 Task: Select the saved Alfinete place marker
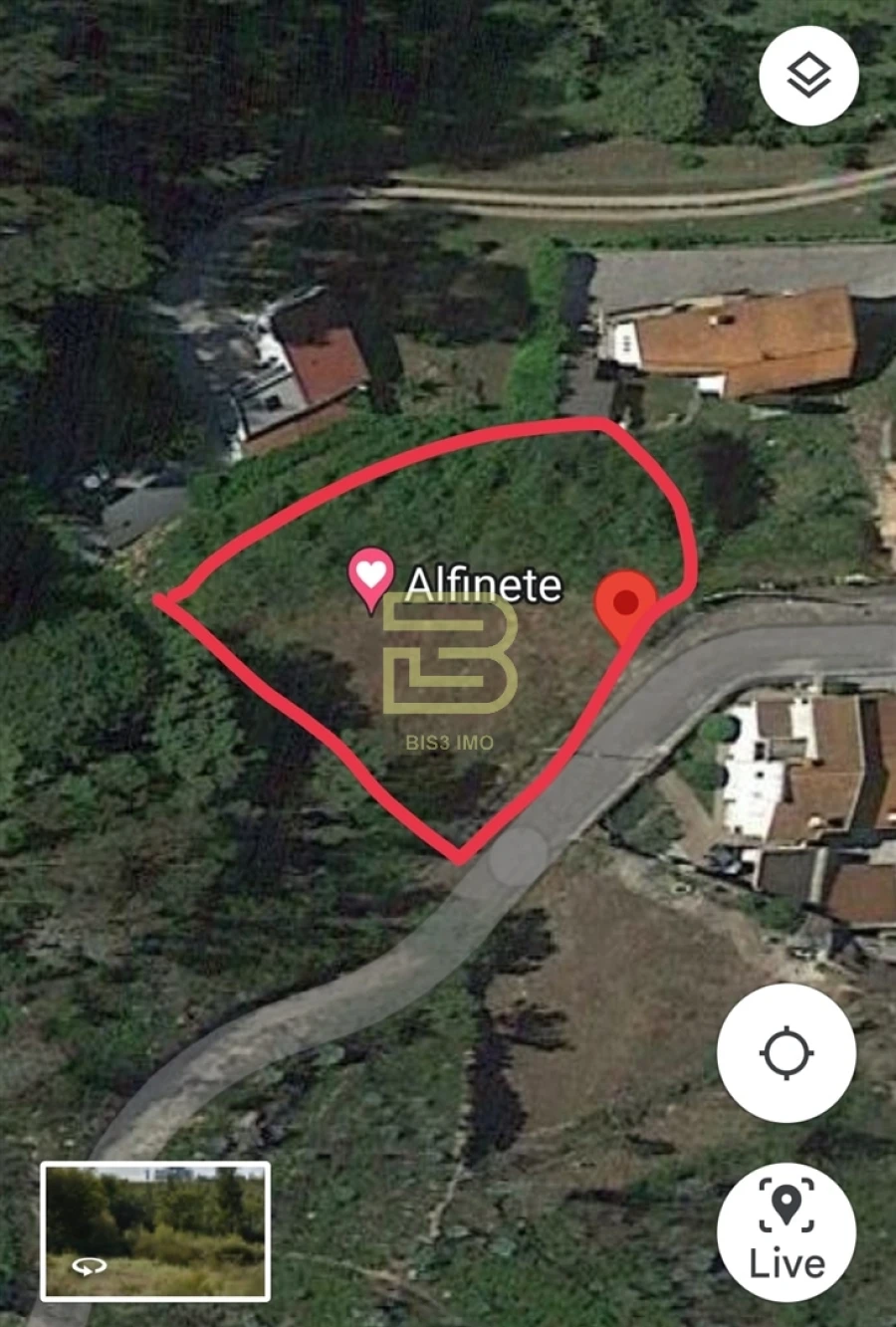point(370,577)
